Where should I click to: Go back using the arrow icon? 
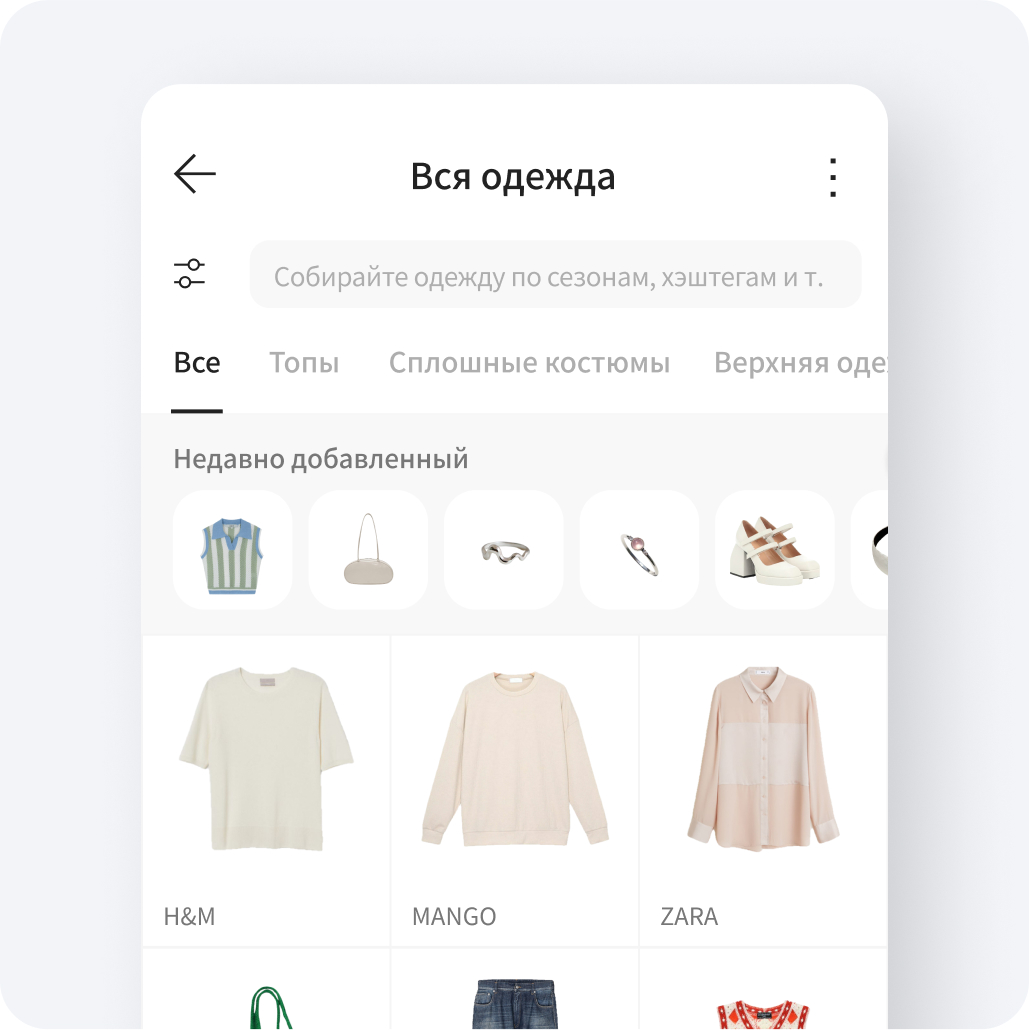click(x=195, y=175)
